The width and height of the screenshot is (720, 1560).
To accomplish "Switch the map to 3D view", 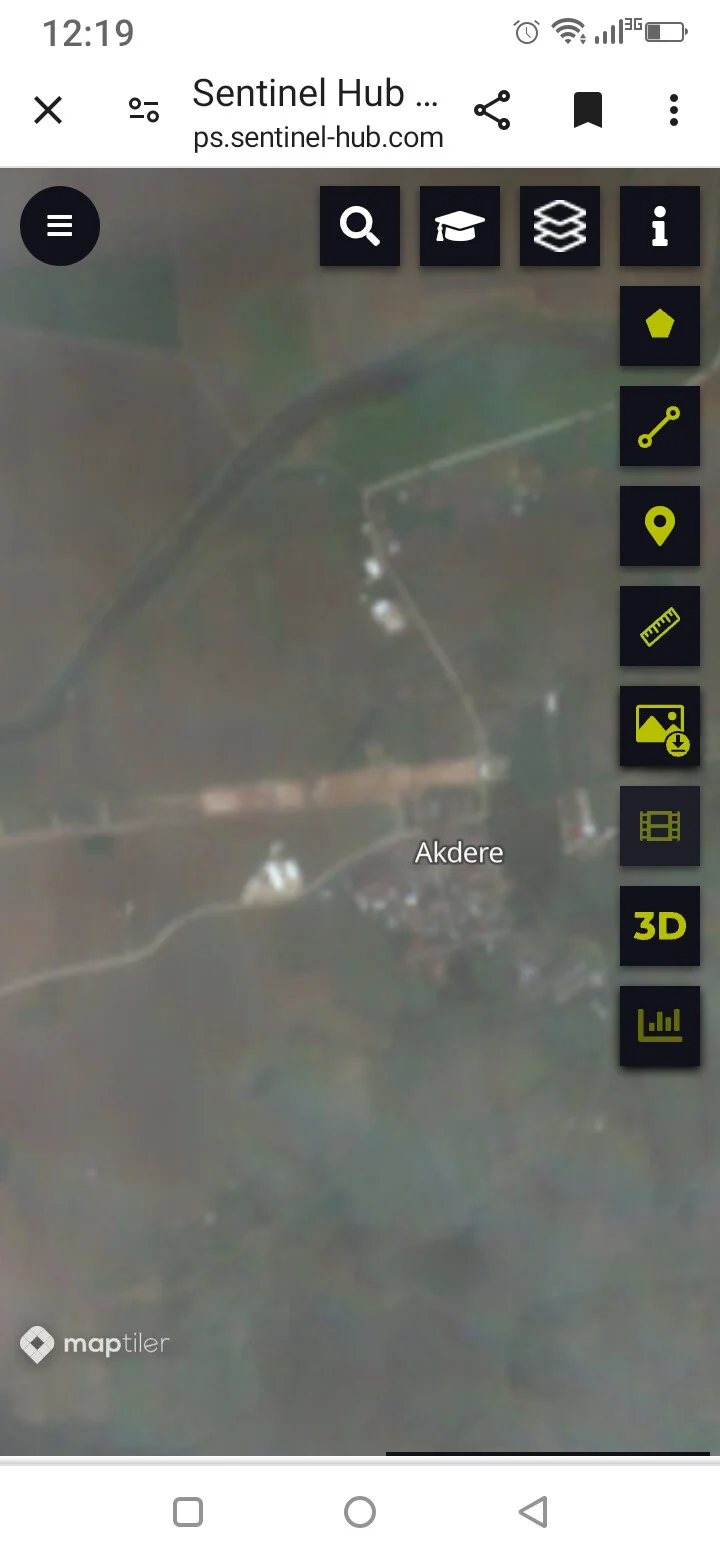I will [x=659, y=926].
